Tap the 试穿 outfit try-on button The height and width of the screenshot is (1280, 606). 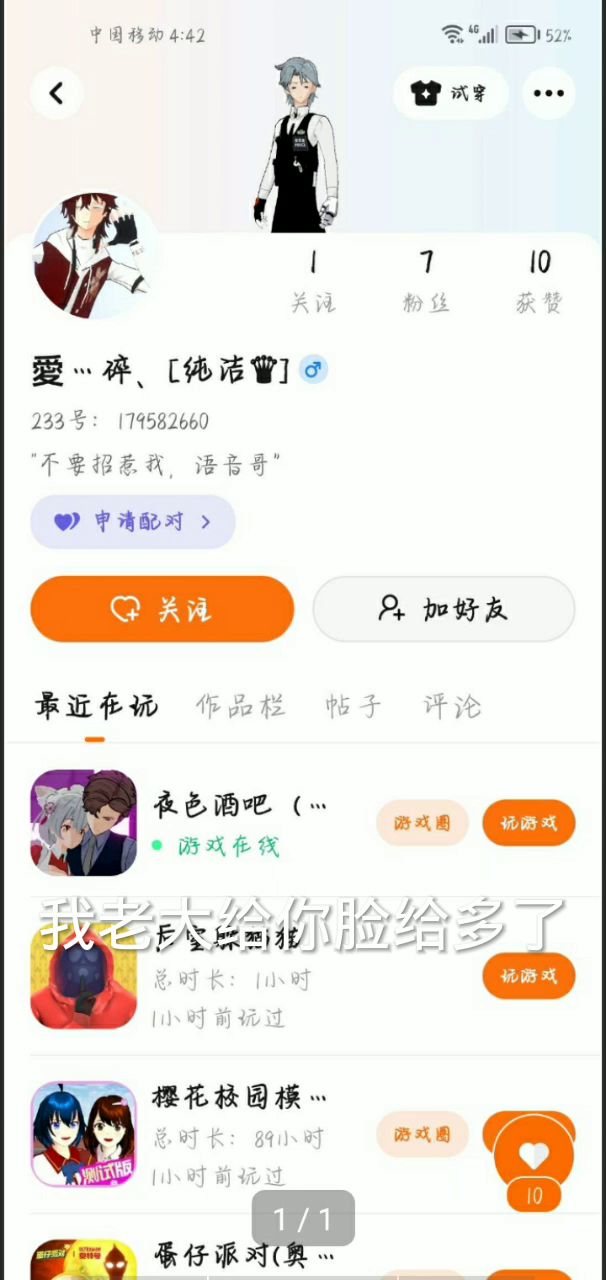click(450, 94)
